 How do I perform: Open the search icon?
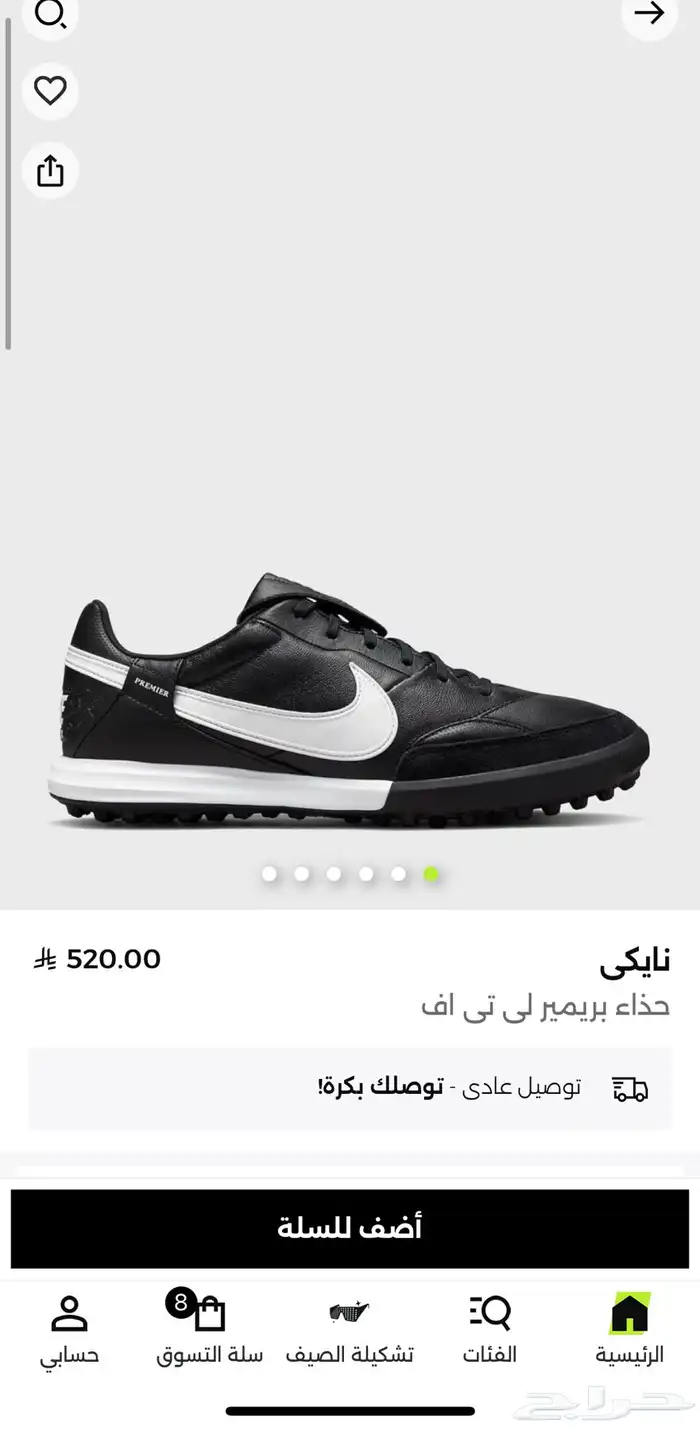49,14
